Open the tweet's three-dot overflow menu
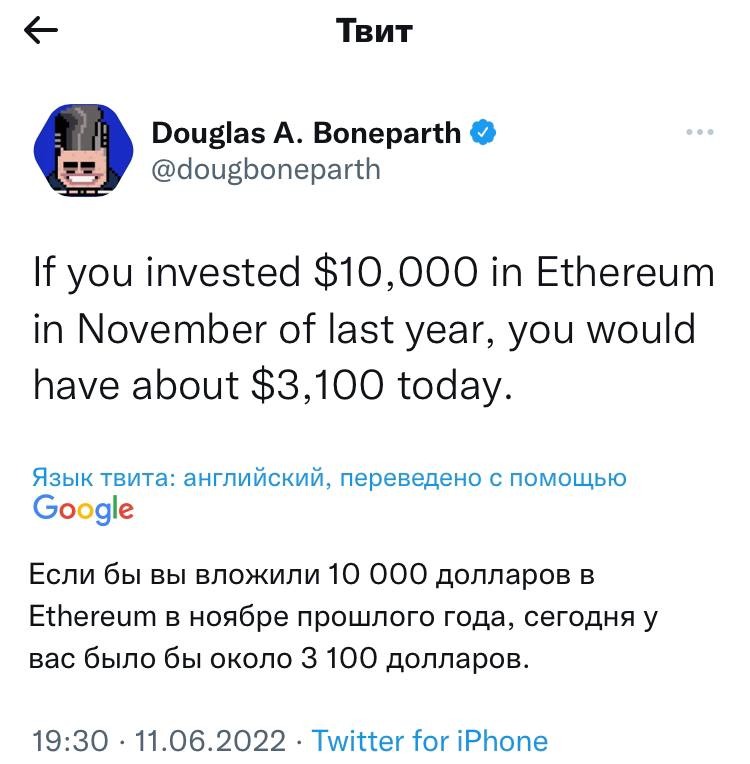750x764 pixels. tap(699, 132)
